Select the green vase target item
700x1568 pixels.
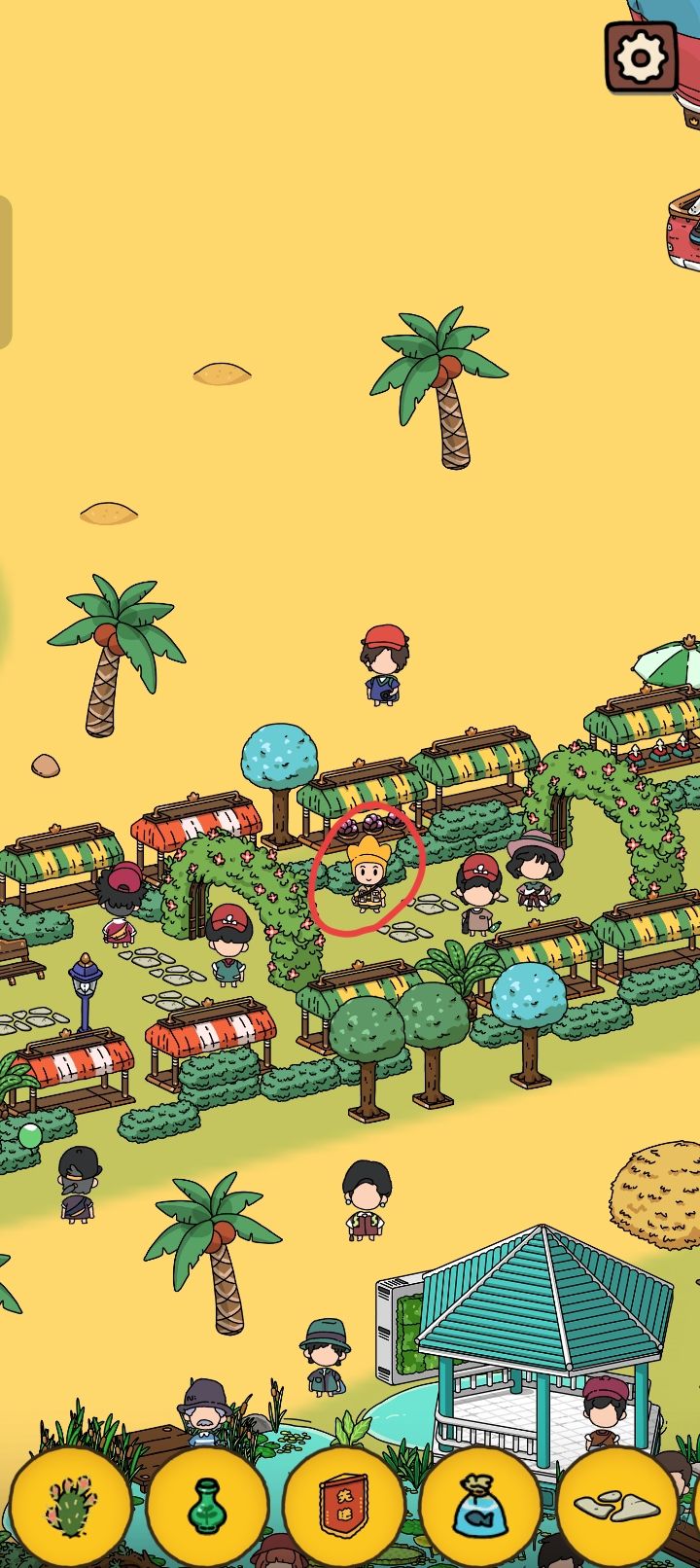pyautogui.click(x=208, y=1506)
